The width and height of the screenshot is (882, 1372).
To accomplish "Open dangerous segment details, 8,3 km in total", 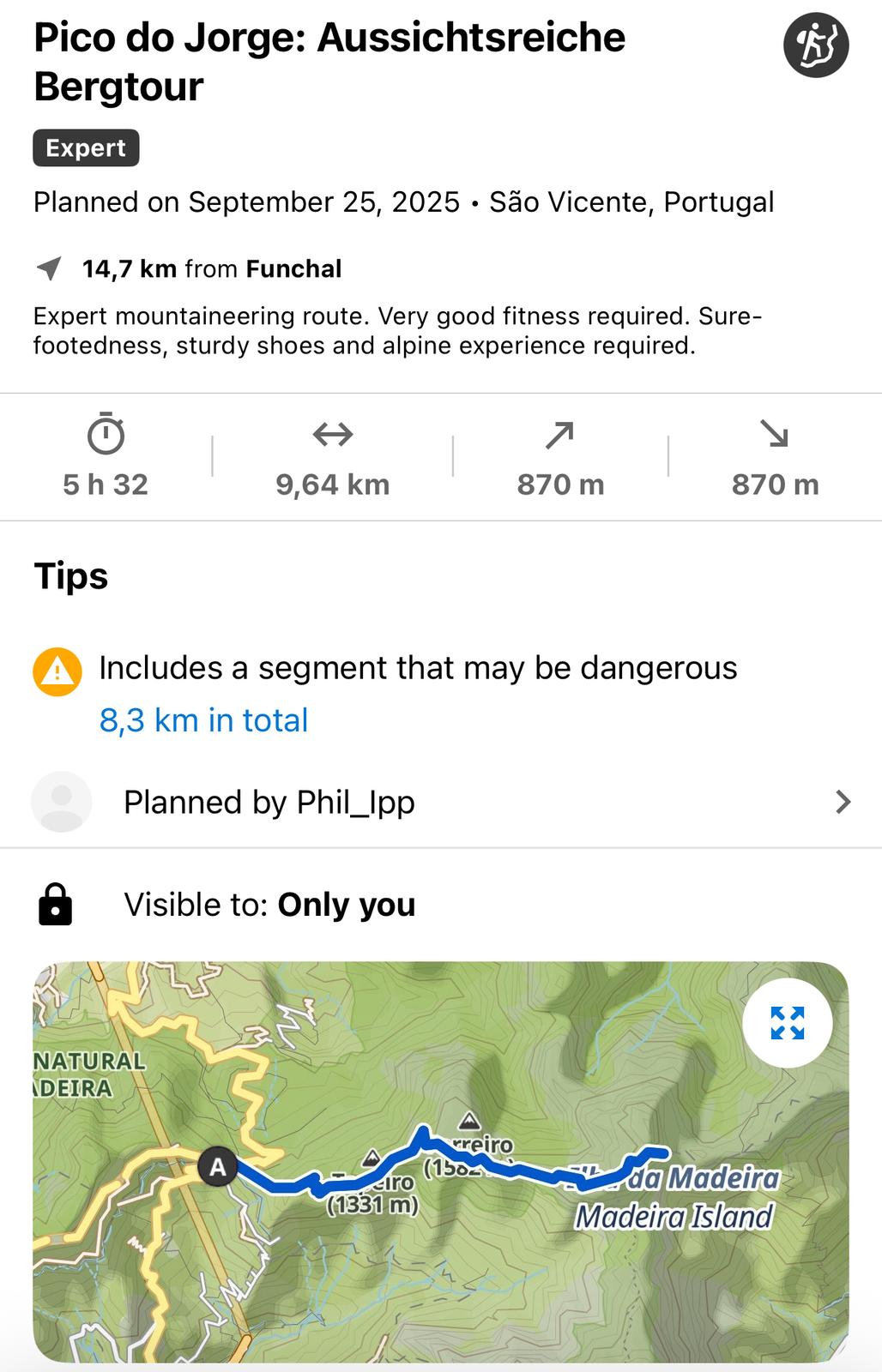I will tap(203, 720).
